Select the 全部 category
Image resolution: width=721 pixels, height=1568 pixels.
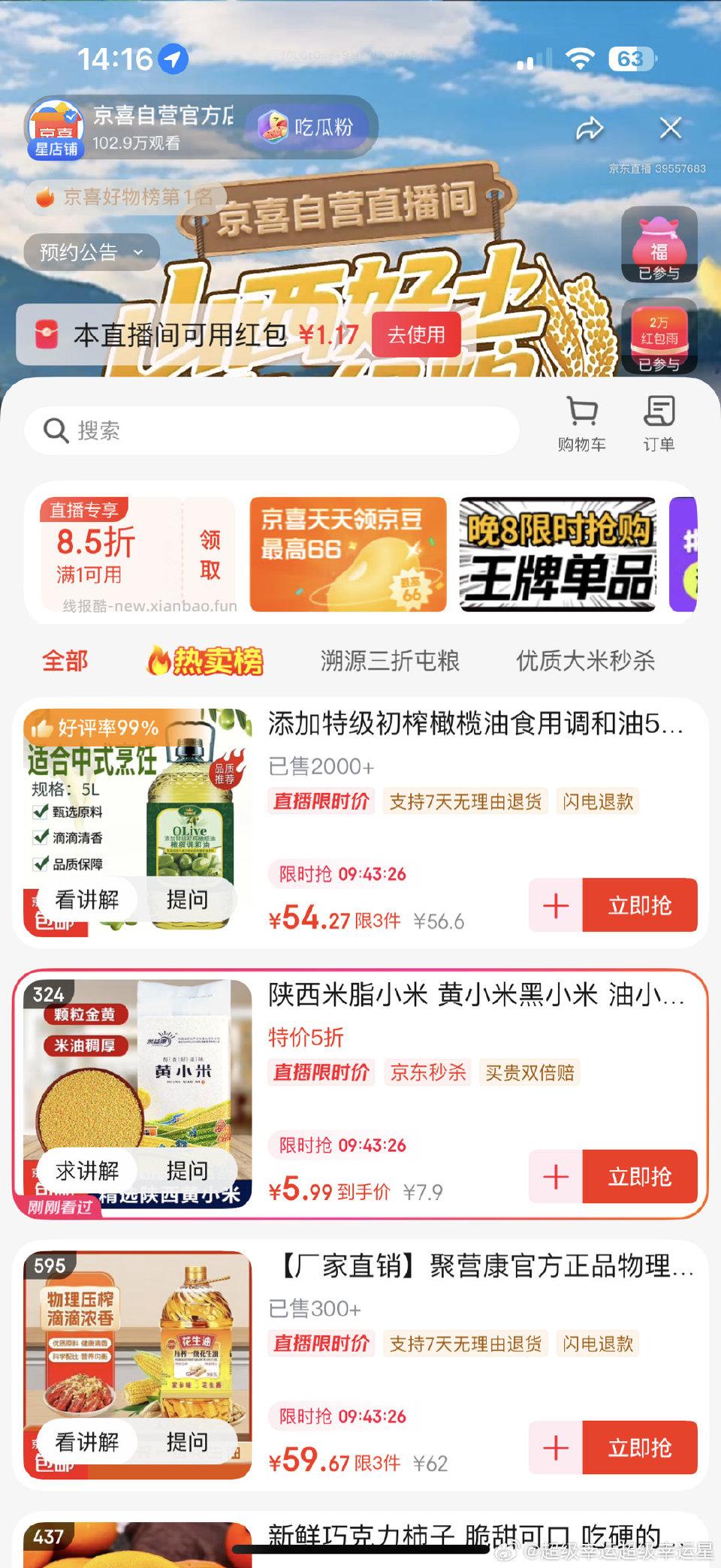click(65, 662)
